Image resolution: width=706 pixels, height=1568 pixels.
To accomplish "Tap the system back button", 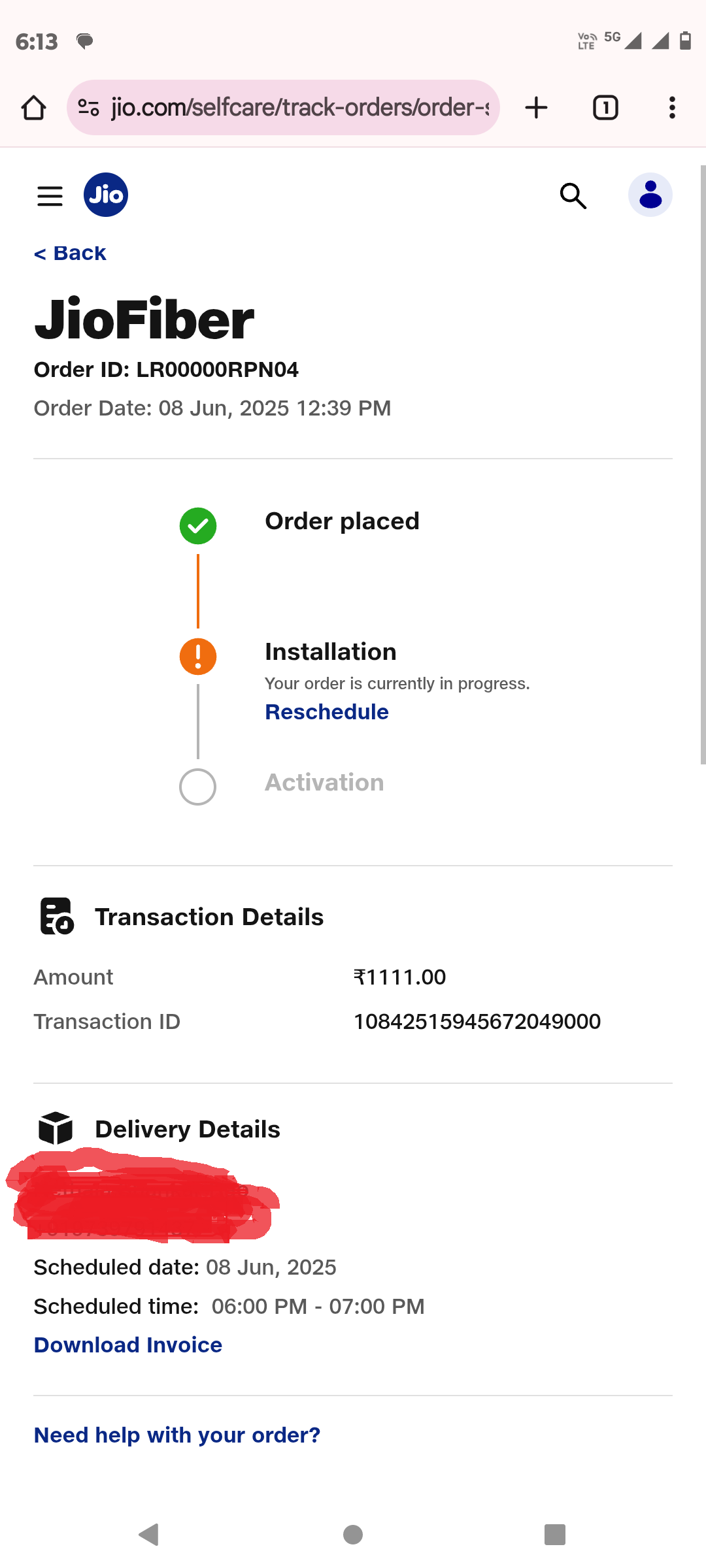I will click(149, 1534).
